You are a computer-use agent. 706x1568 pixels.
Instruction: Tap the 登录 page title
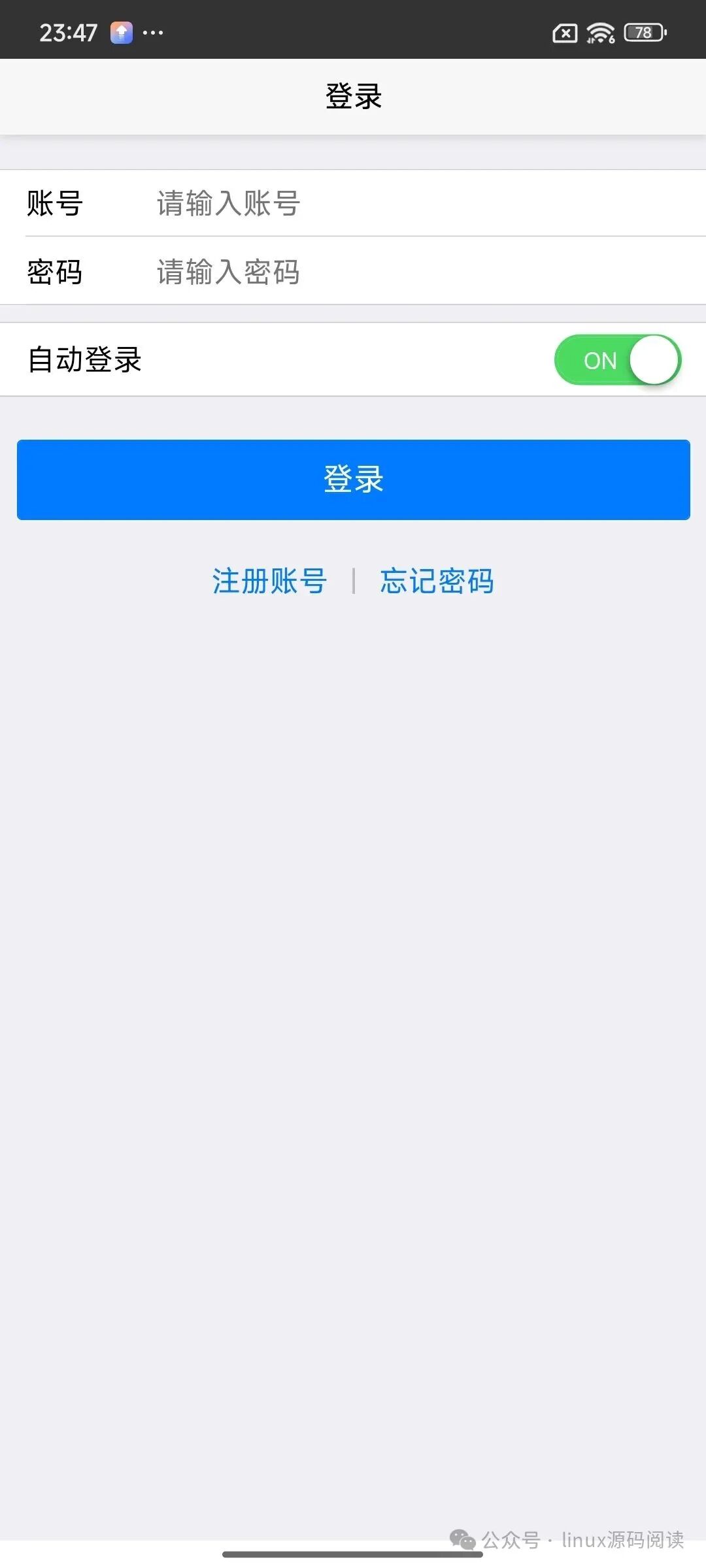point(353,95)
